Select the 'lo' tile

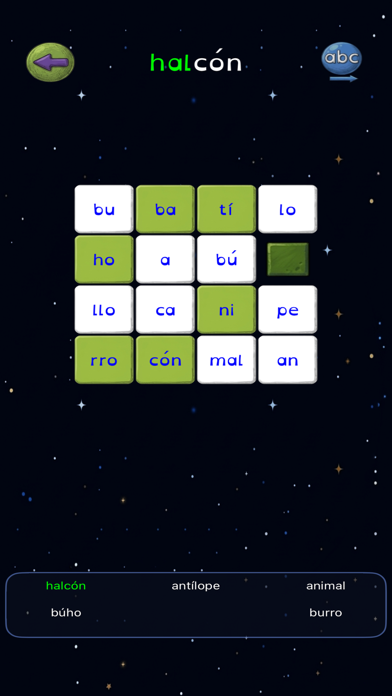pyautogui.click(x=288, y=209)
